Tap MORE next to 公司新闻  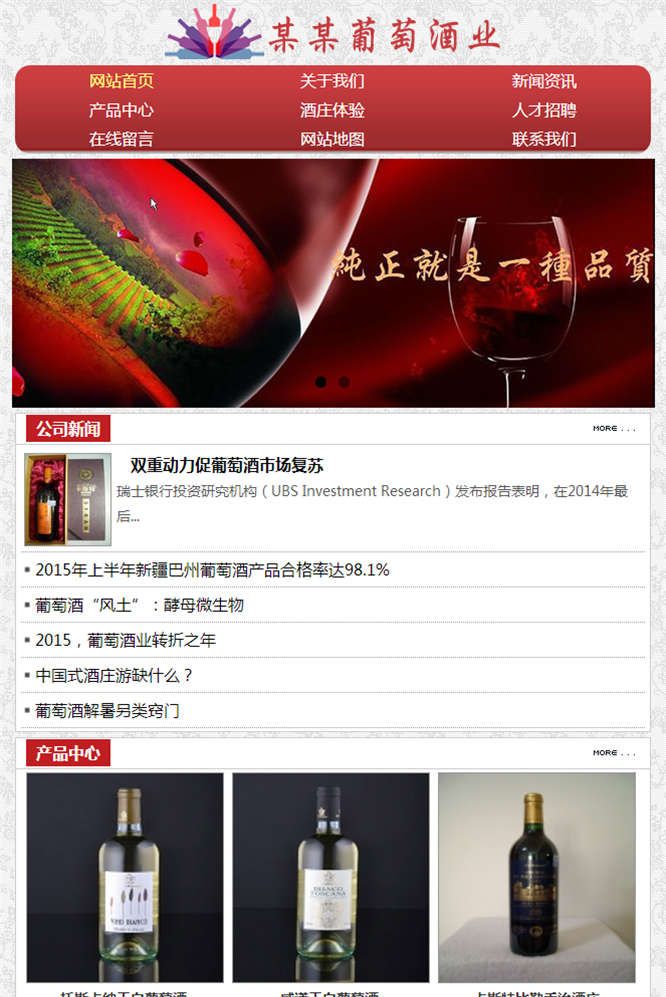pos(613,429)
